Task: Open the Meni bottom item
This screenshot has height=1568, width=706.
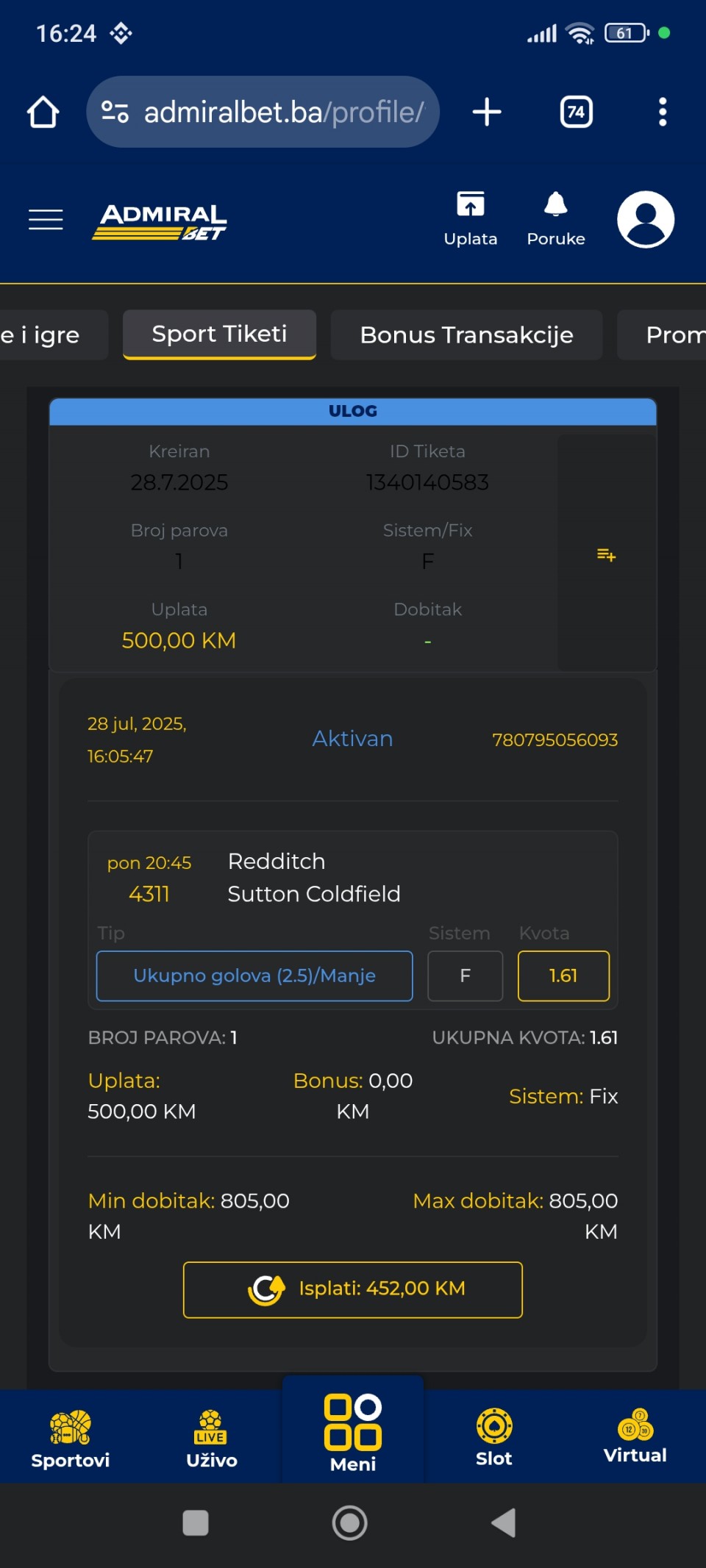Action: (353, 1432)
